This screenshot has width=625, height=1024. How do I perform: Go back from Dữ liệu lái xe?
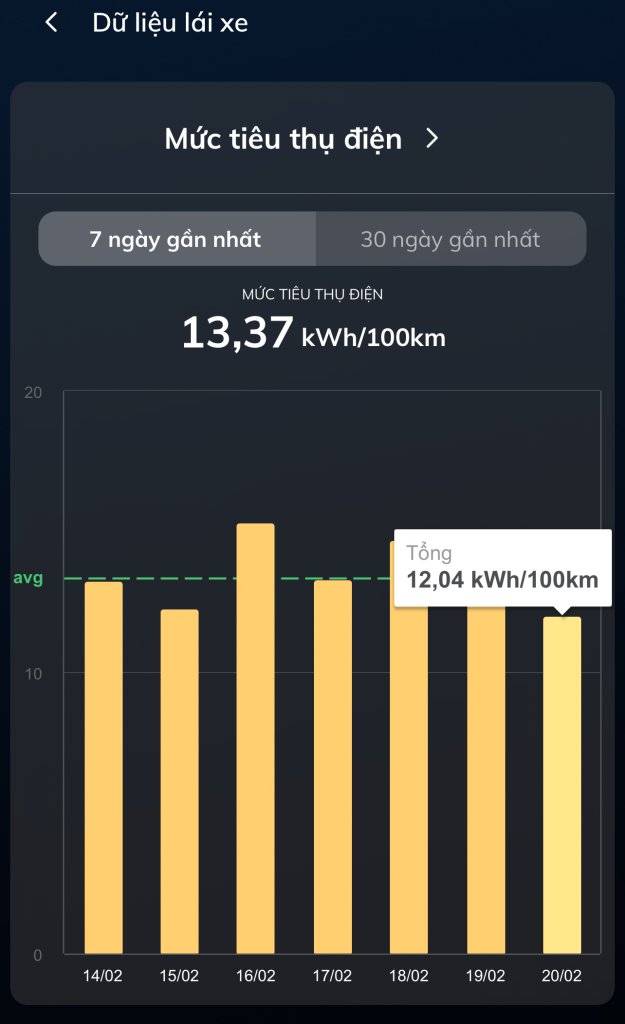click(x=52, y=23)
